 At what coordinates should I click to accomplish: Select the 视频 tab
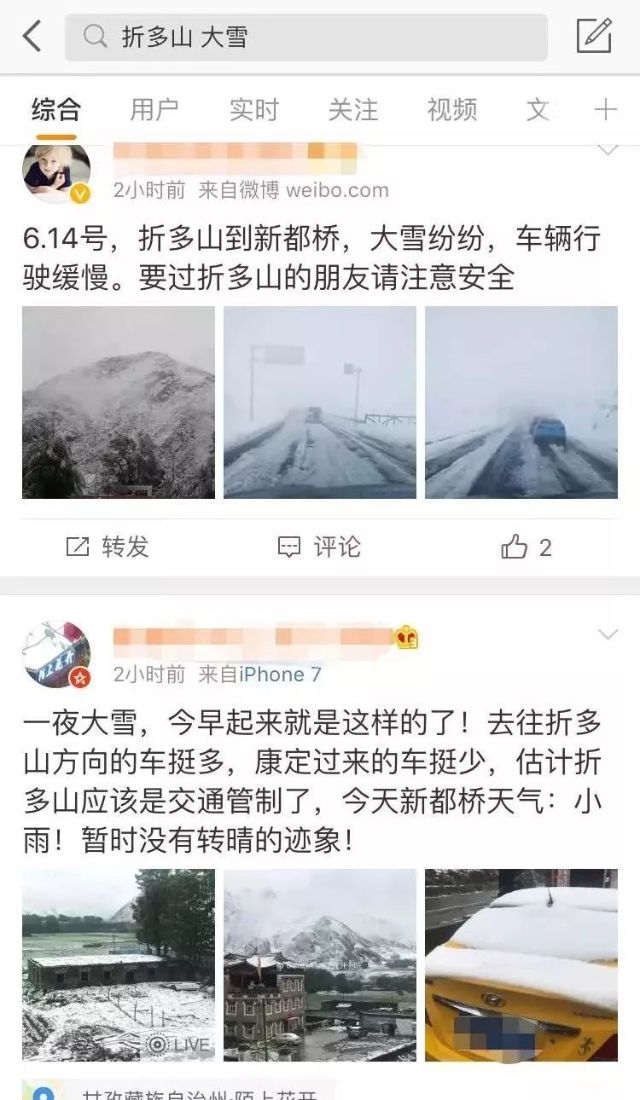(x=452, y=109)
